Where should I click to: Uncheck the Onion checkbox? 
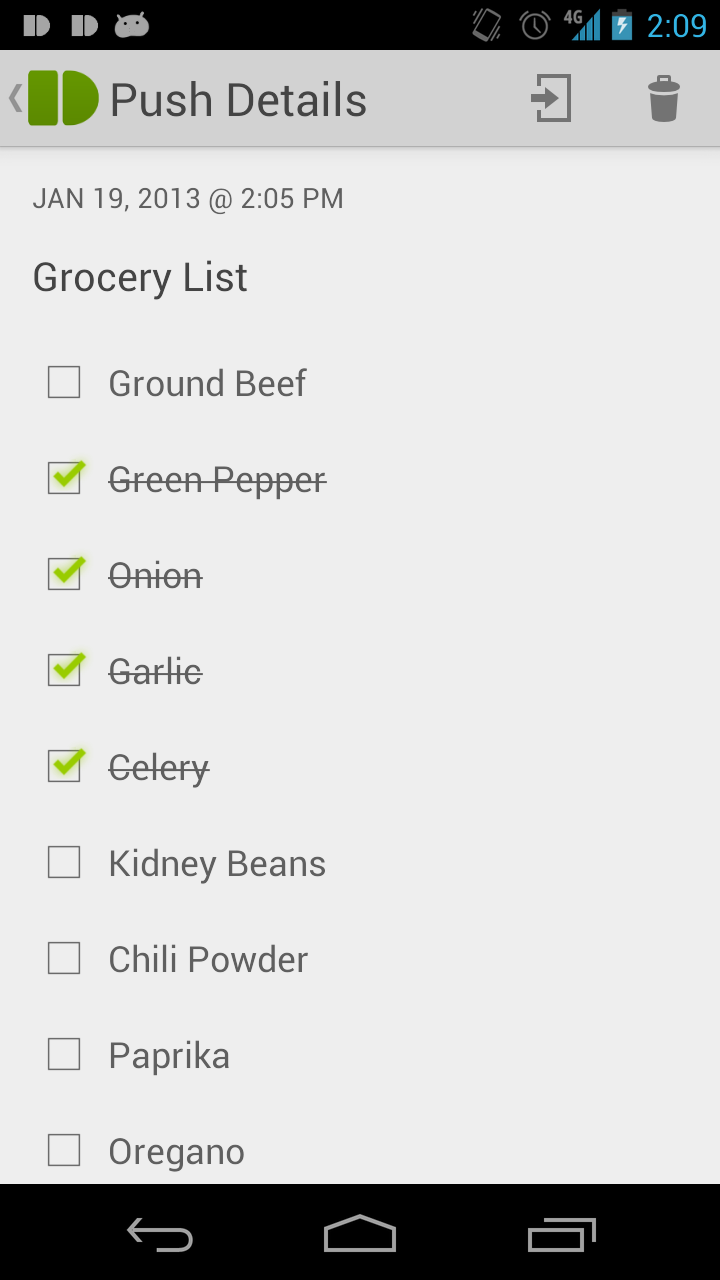(64, 574)
